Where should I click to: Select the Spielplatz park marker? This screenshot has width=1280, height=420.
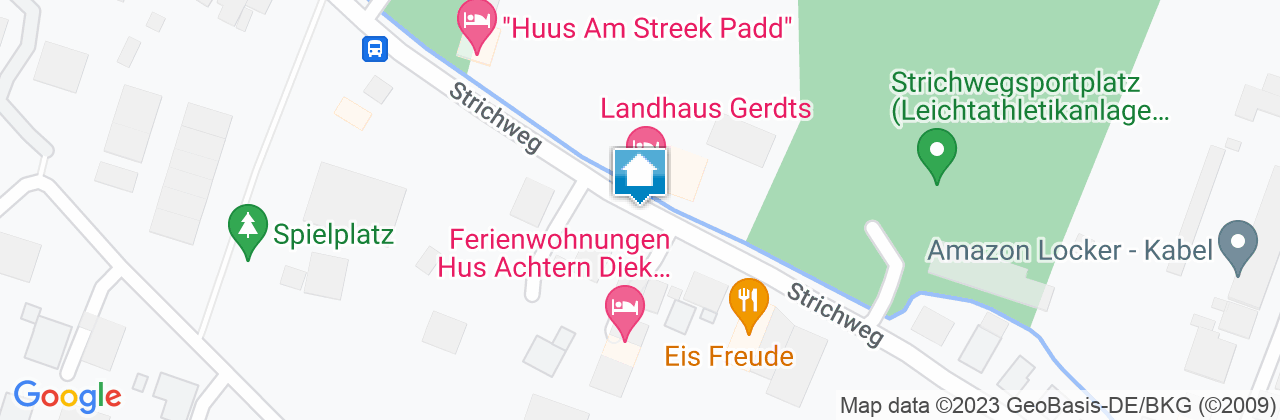click(x=247, y=228)
